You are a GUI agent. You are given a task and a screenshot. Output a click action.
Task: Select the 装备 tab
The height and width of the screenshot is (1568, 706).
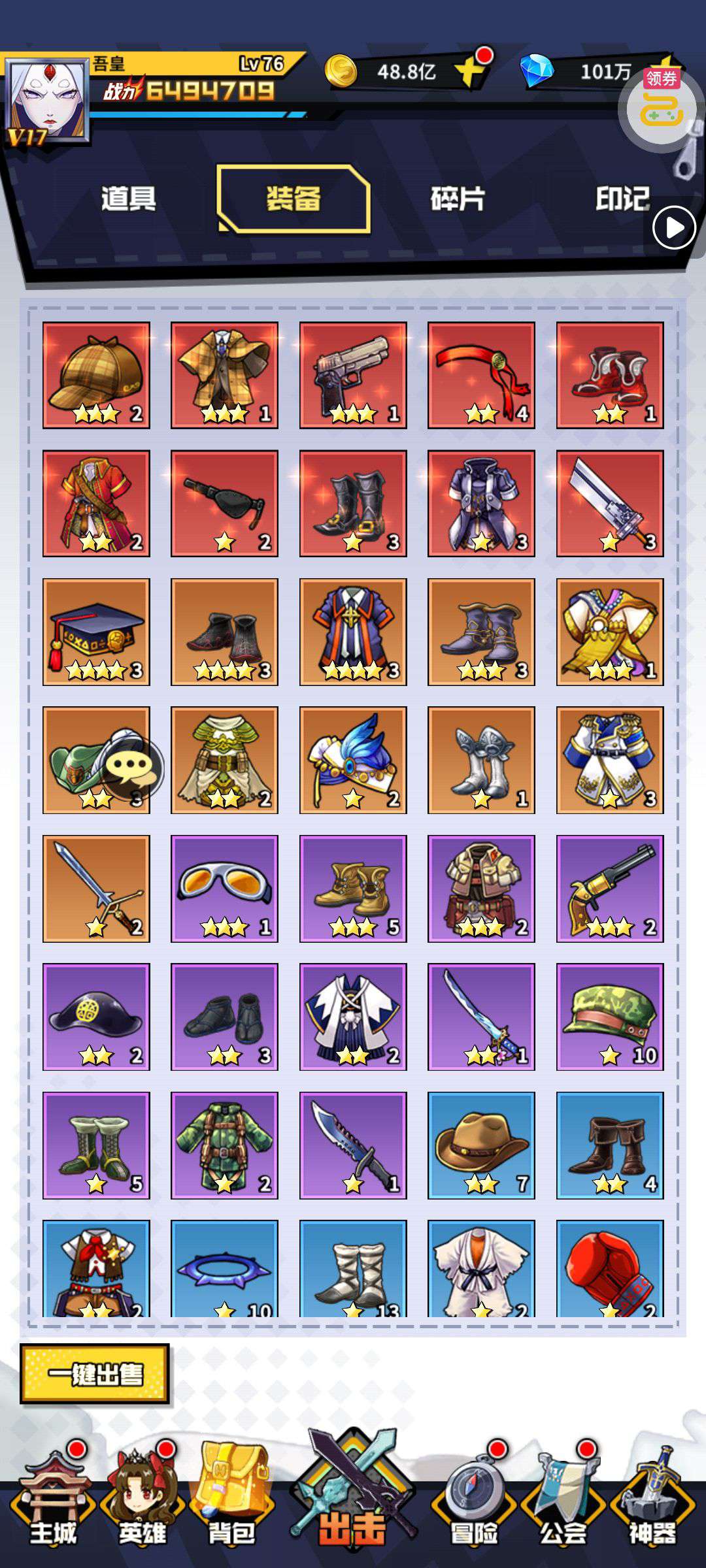pyautogui.click(x=294, y=199)
